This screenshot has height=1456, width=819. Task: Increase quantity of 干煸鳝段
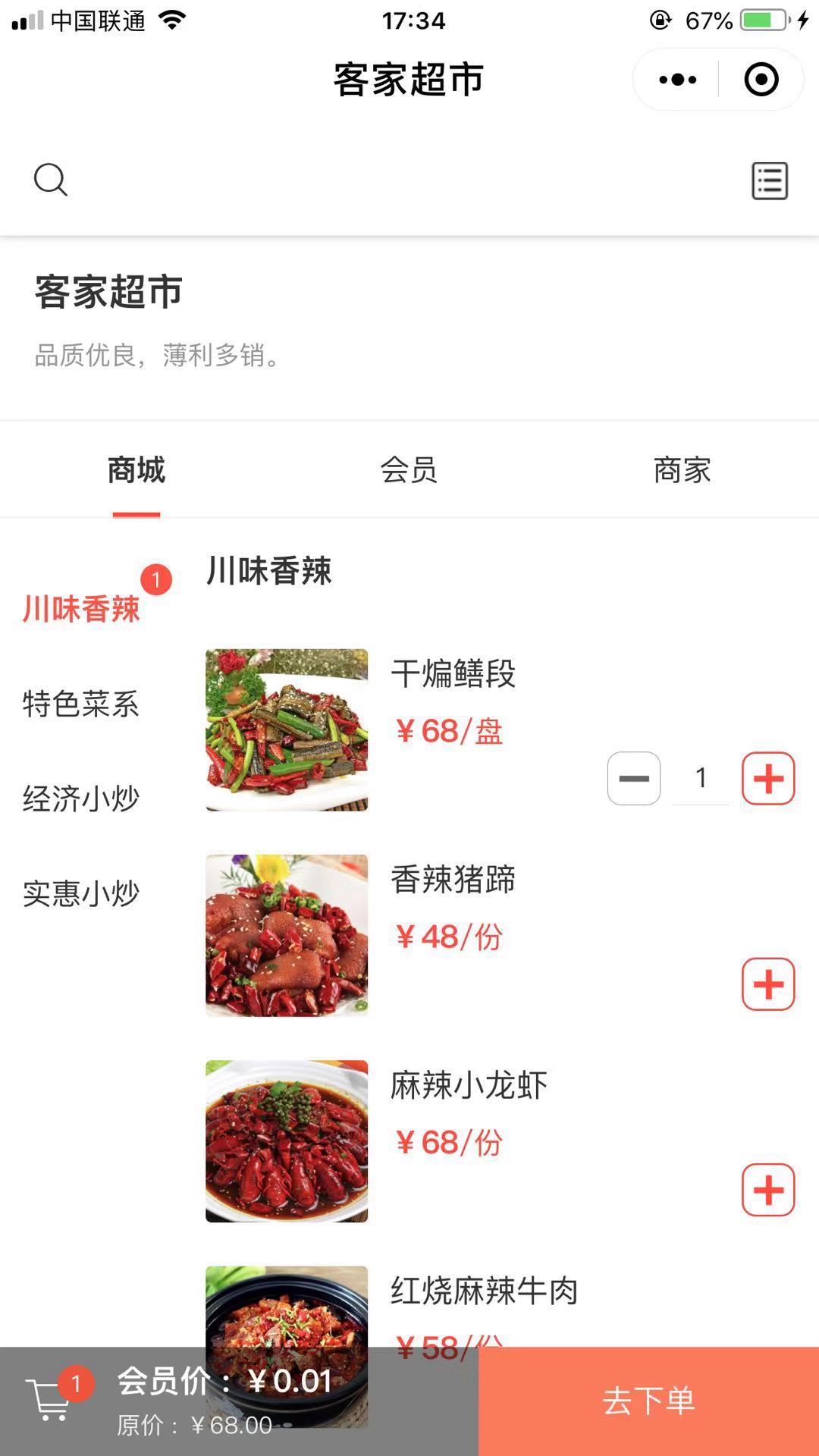click(768, 778)
